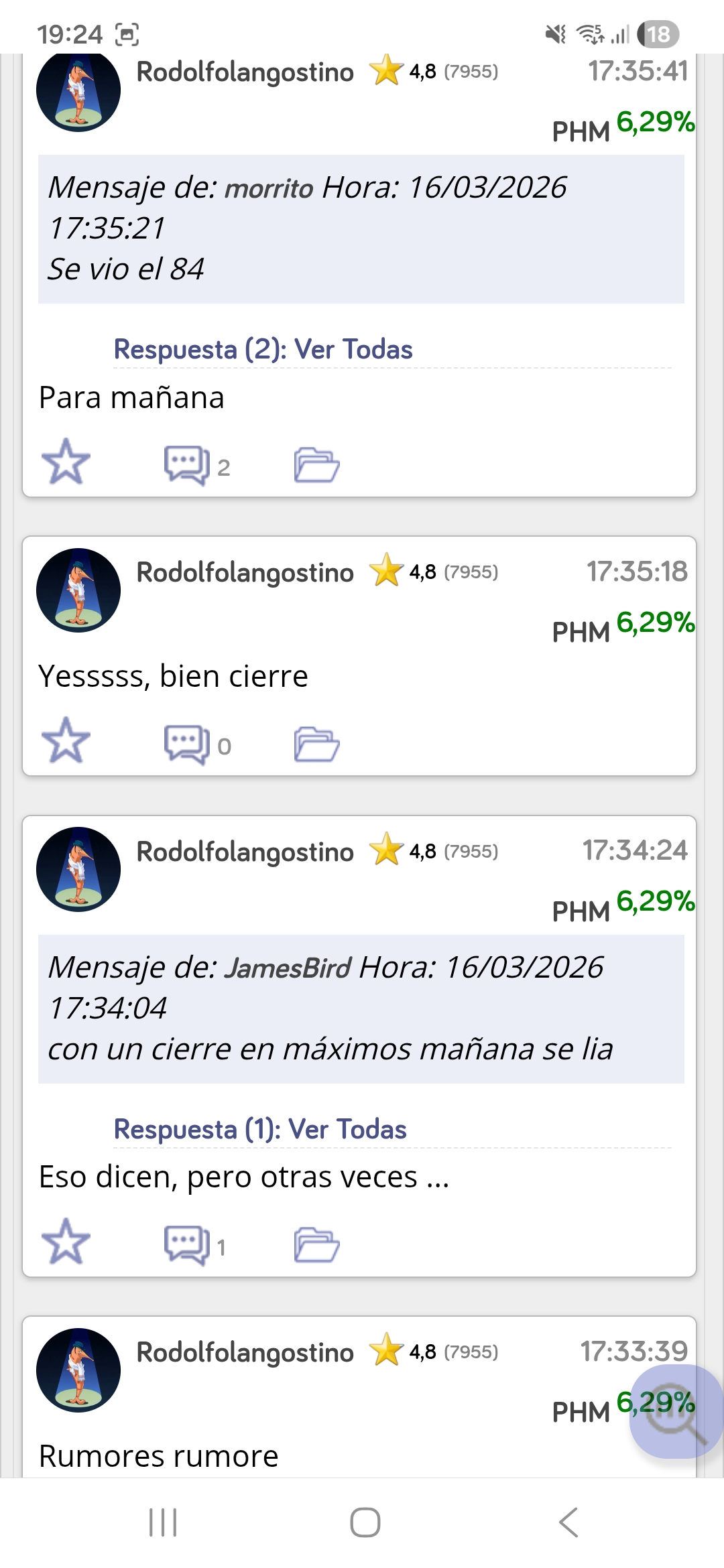
Task: Tap folder icon under 'Yesssss, bien cierre'
Action: pyautogui.click(x=316, y=744)
